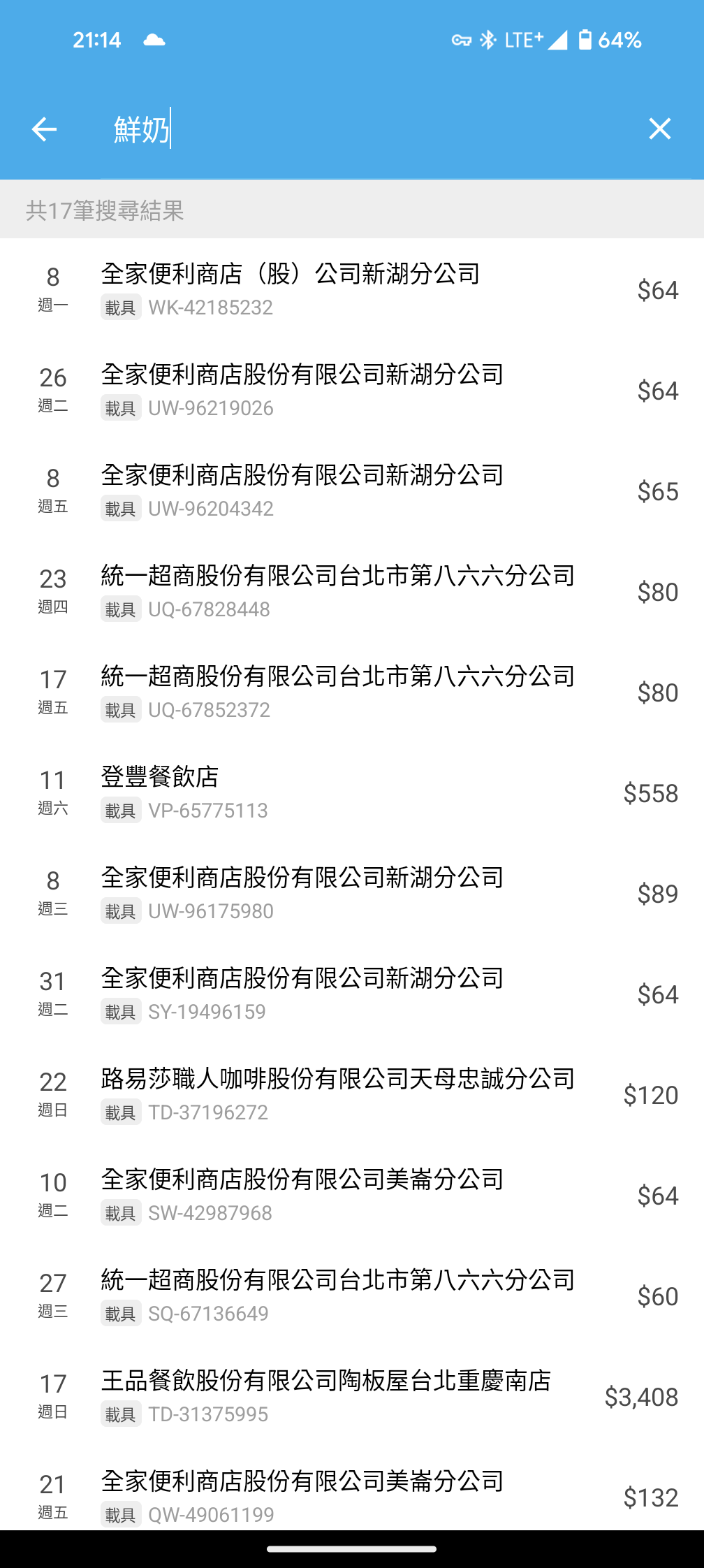Go back using the top-left arrow
This screenshot has height=1568, width=704.
(44, 129)
